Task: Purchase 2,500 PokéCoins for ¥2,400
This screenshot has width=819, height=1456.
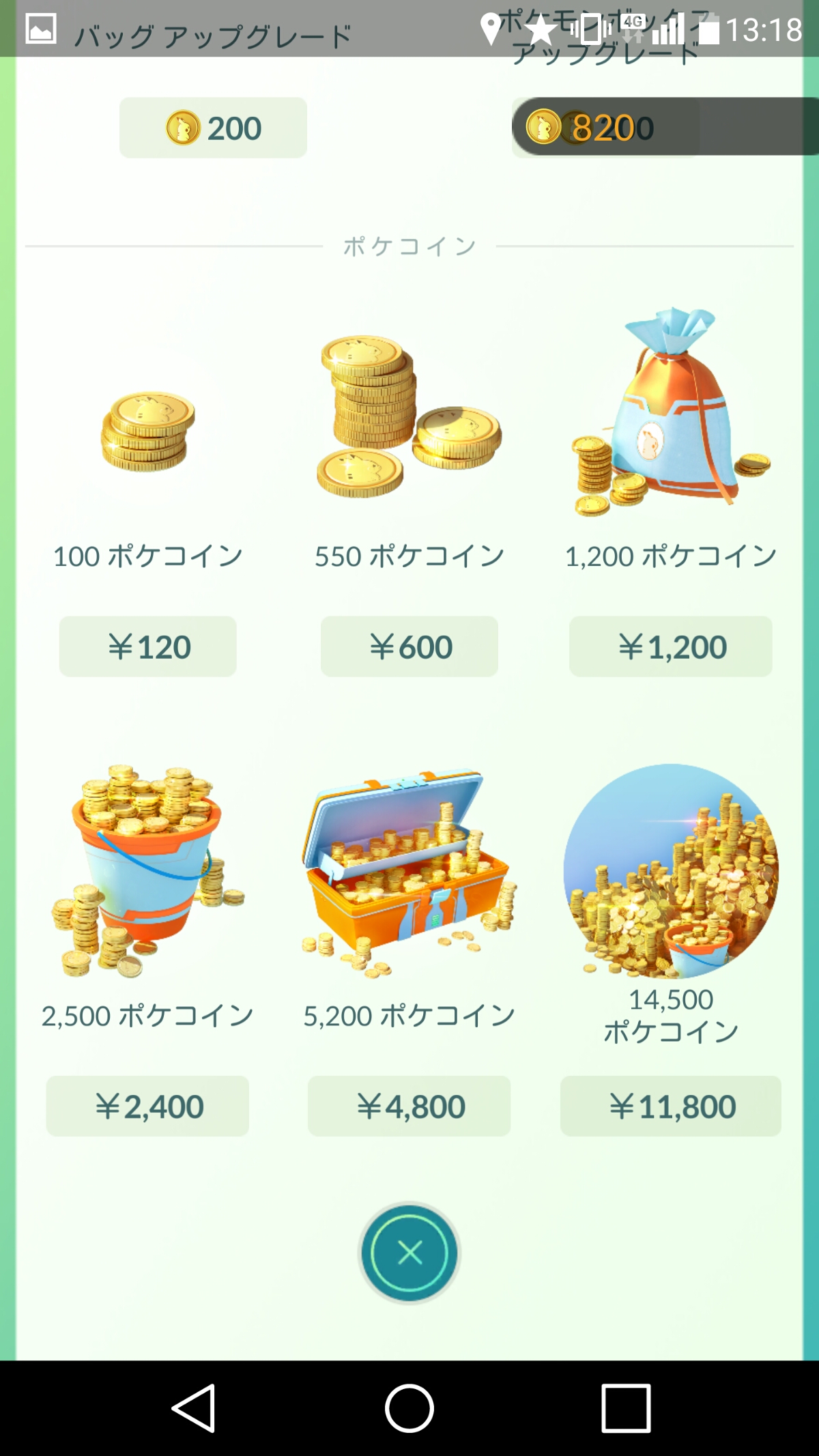Action: coord(147,1106)
